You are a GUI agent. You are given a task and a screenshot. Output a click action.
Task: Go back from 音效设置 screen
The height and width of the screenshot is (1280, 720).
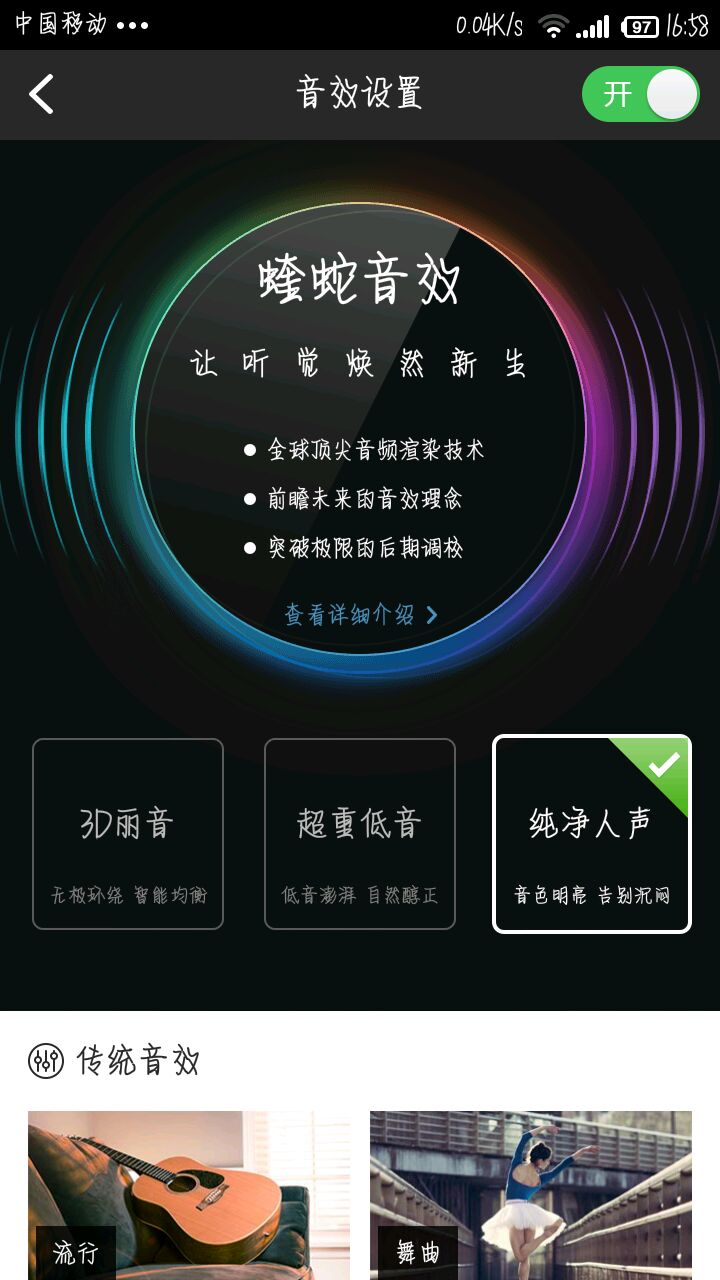pos(41,95)
